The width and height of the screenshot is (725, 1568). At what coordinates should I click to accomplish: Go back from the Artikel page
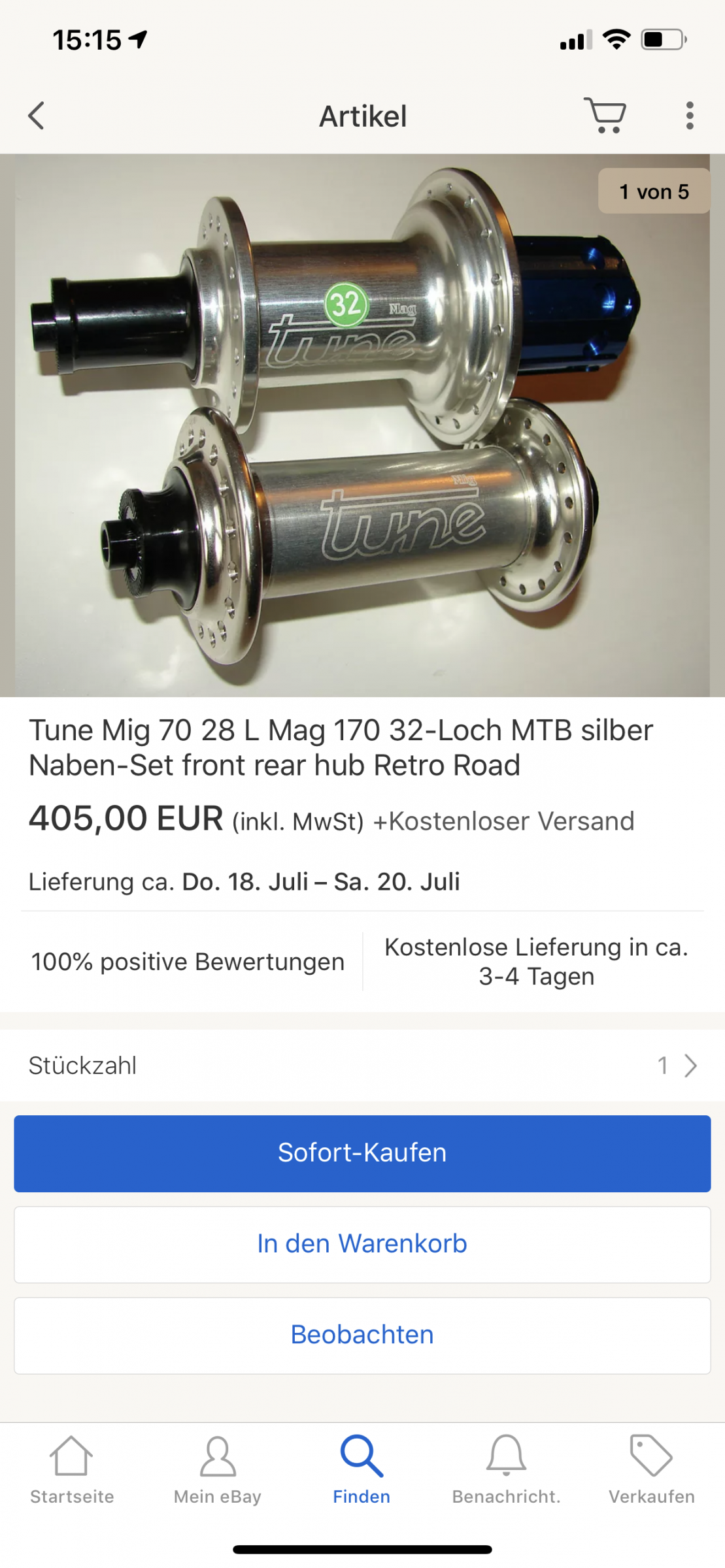click(x=37, y=116)
